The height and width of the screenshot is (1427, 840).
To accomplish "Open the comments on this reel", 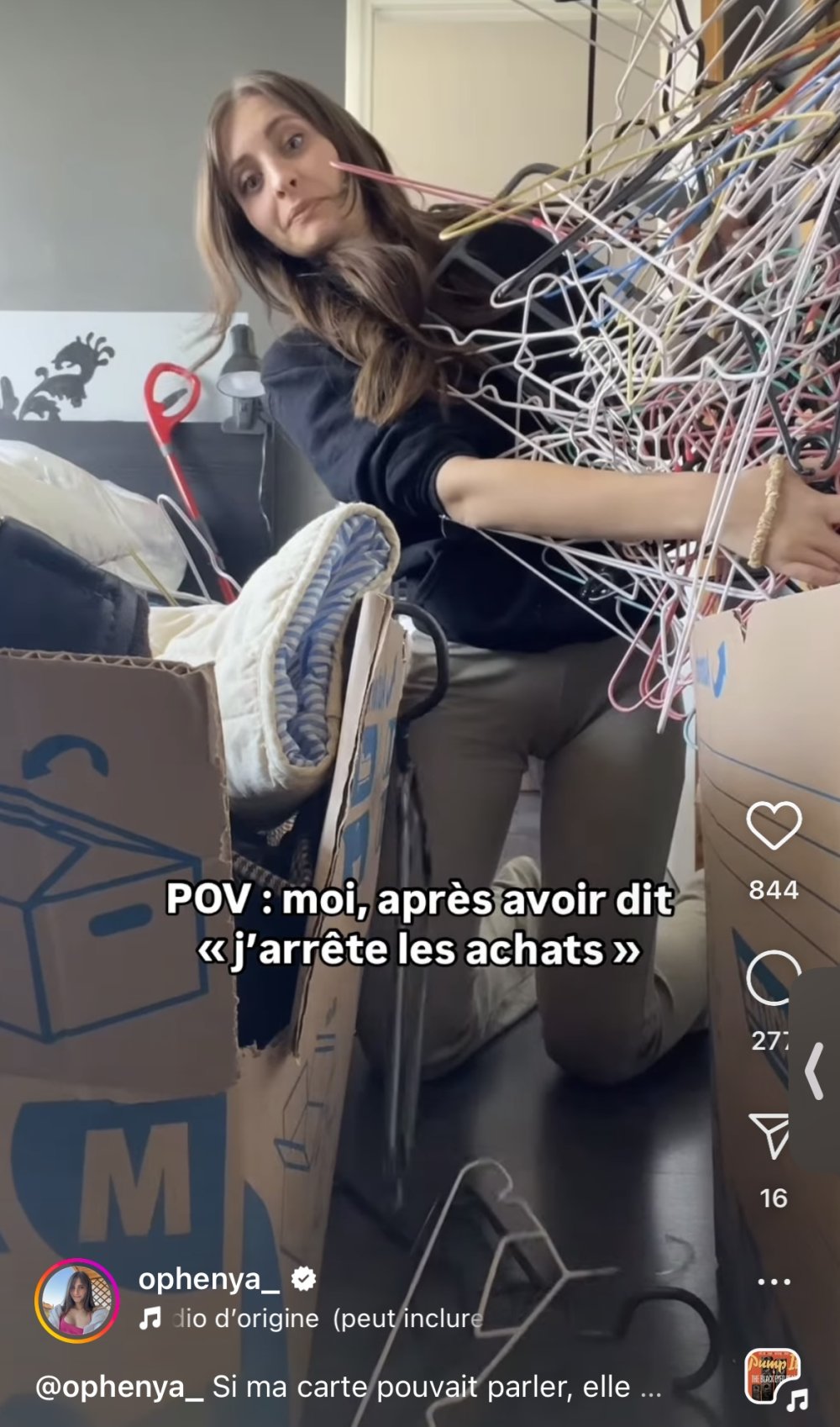I will pos(772,979).
